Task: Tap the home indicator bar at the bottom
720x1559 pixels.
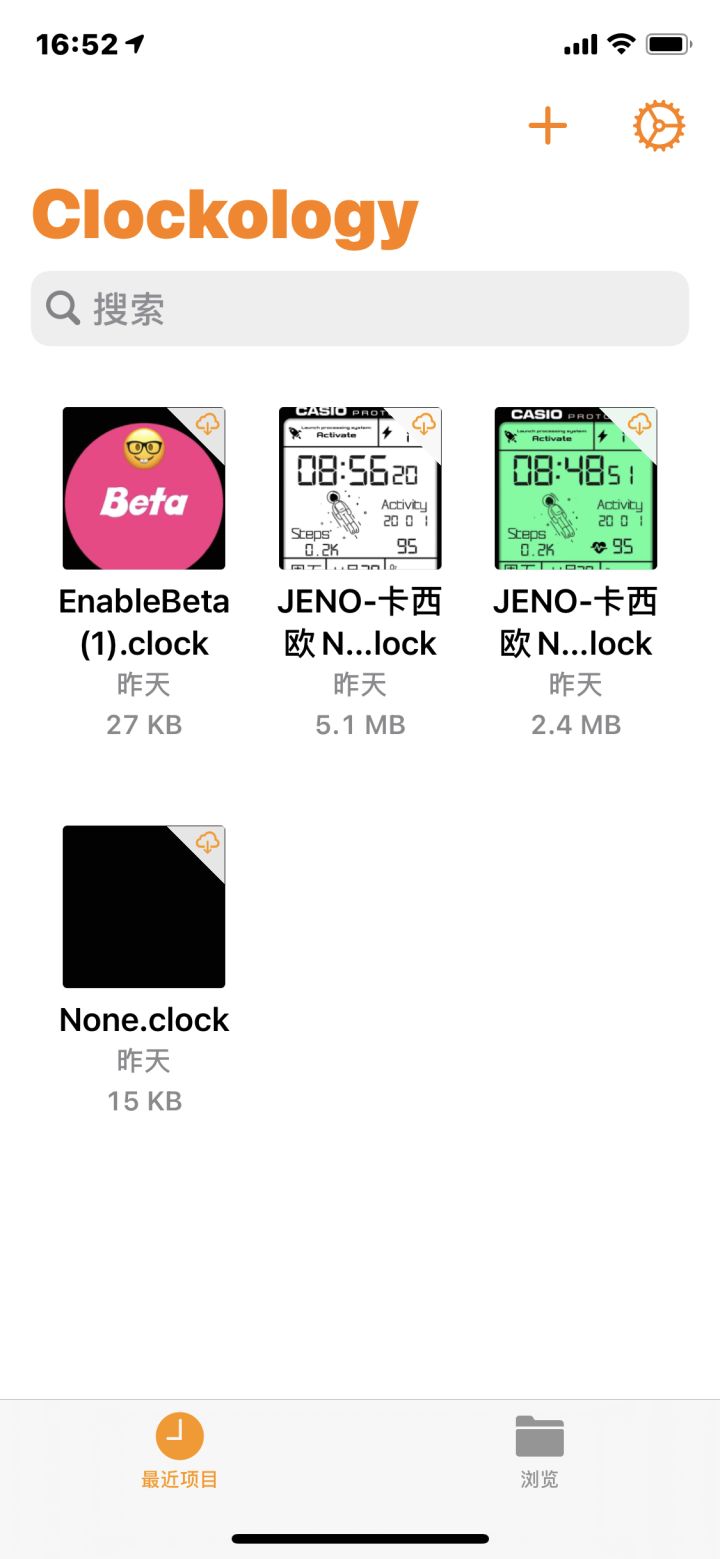Action: coord(360,1539)
